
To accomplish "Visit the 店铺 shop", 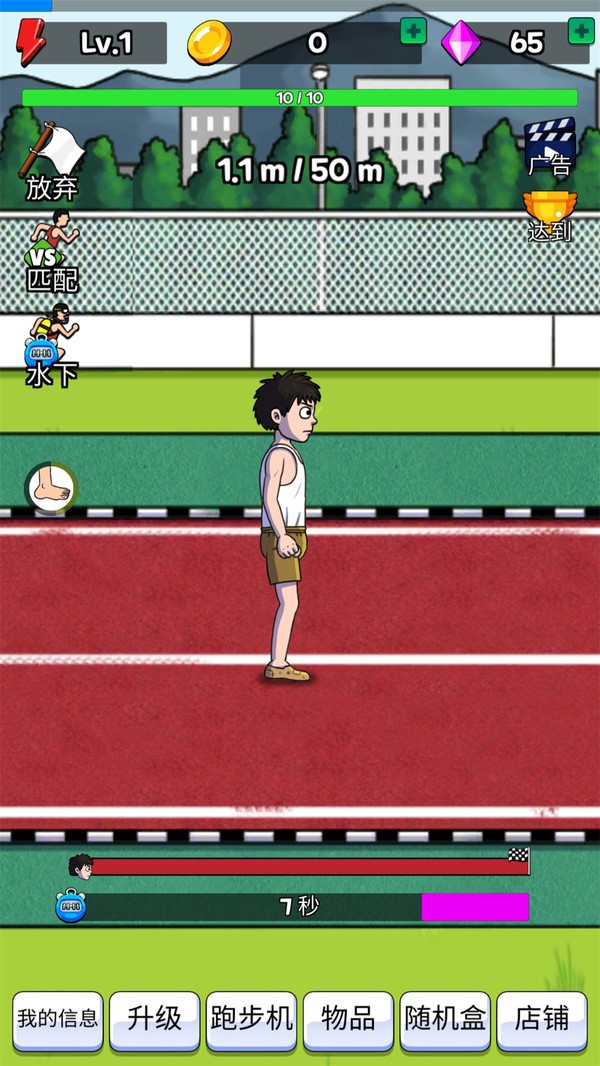I will point(542,1019).
